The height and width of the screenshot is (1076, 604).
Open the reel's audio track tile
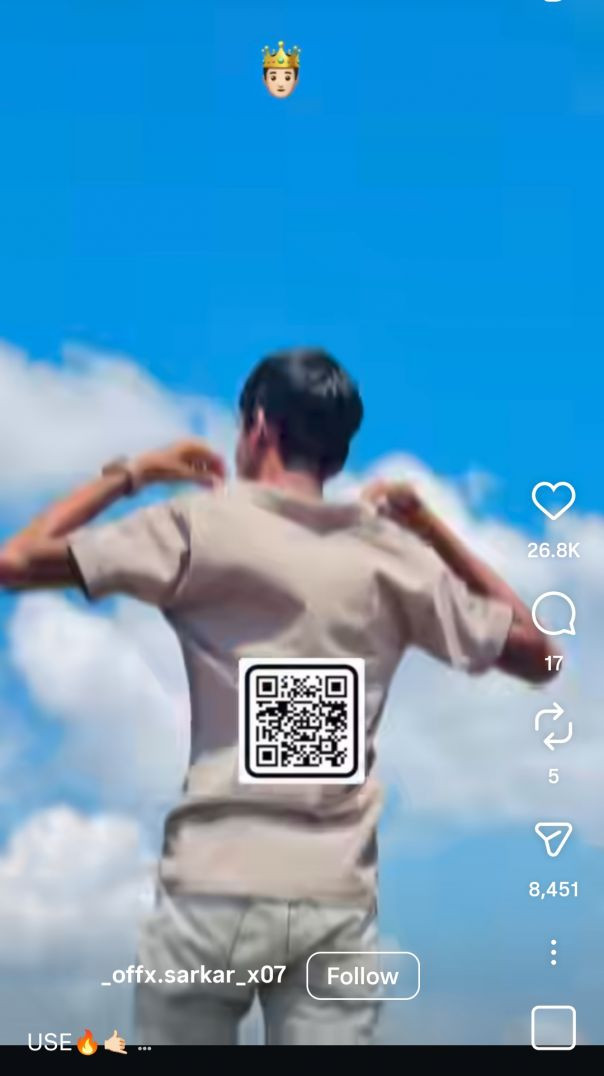[553, 1027]
